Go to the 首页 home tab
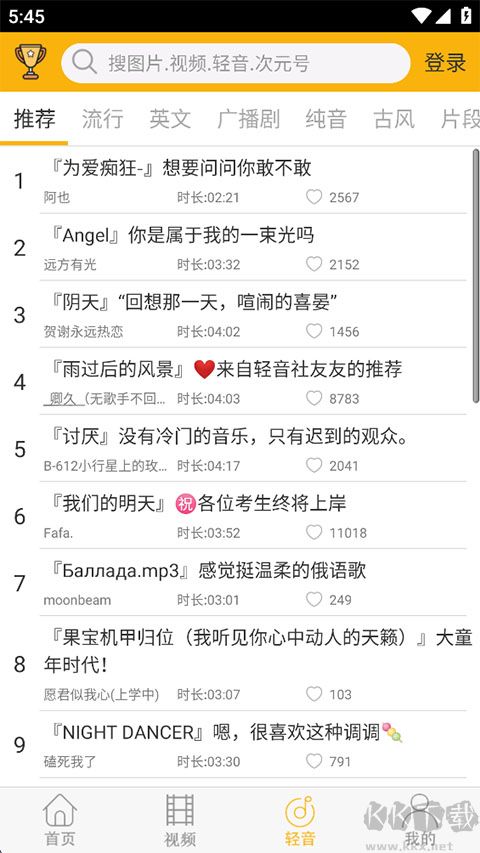480x853 pixels. (60, 820)
